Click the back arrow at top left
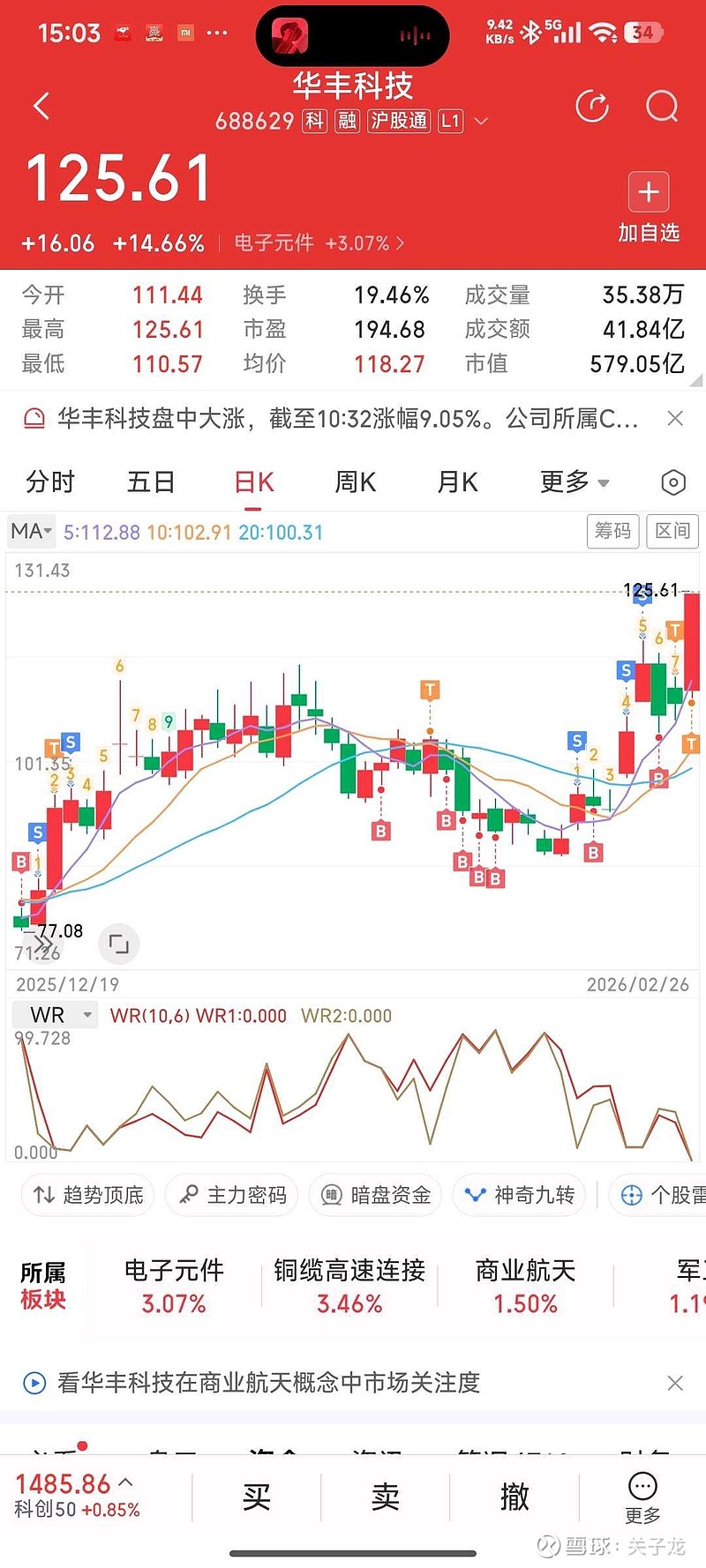 point(40,105)
